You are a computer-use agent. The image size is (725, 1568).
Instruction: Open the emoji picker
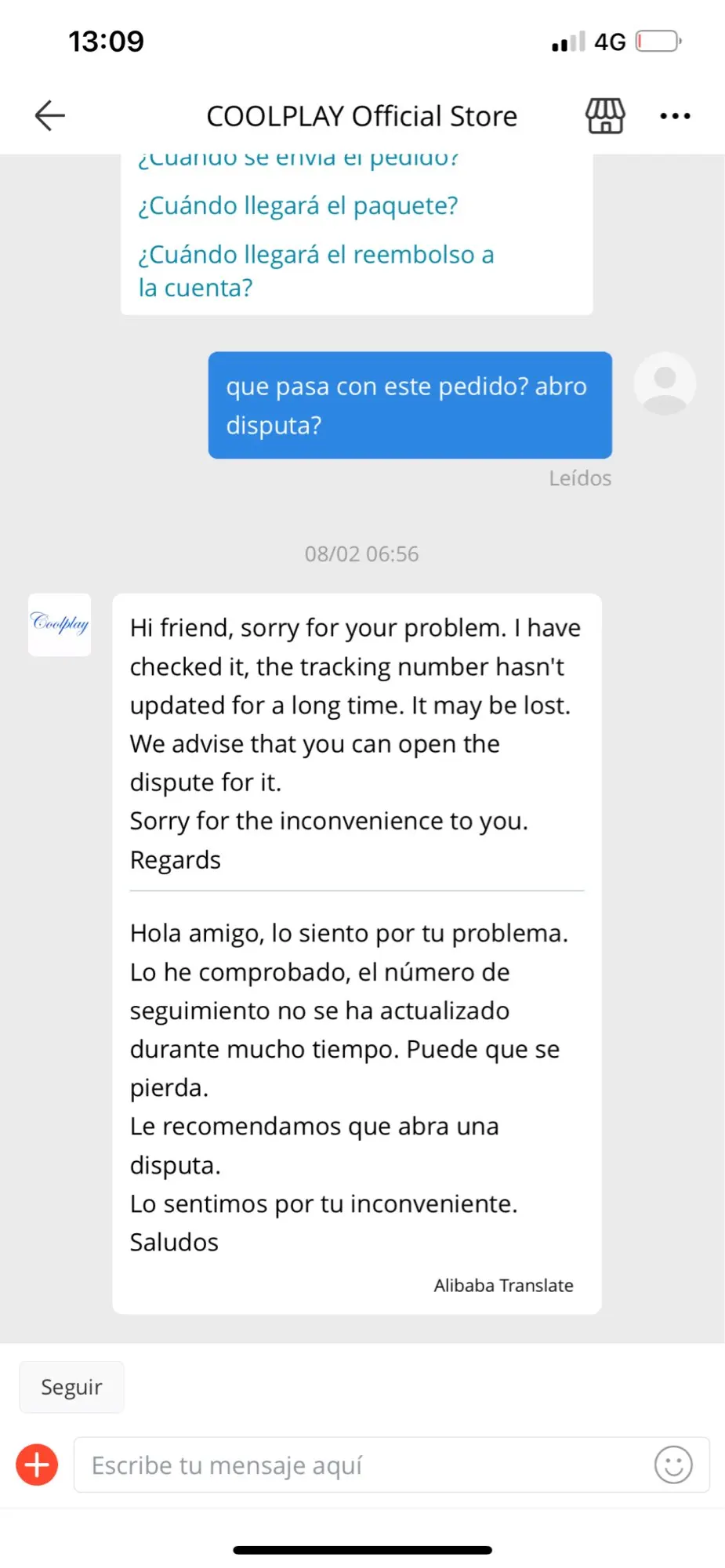(x=673, y=1465)
